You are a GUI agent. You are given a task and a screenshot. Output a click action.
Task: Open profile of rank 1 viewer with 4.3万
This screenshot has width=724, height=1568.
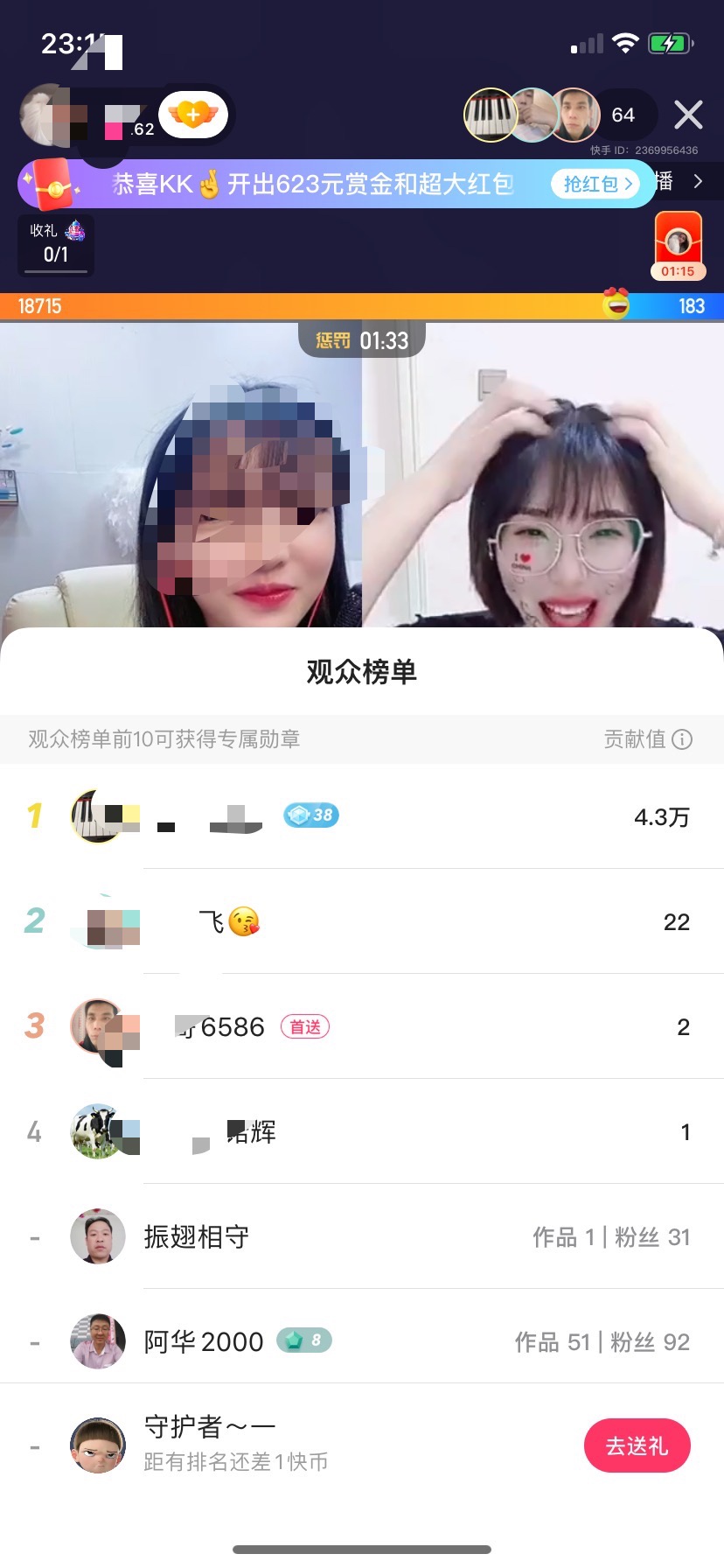tap(362, 816)
